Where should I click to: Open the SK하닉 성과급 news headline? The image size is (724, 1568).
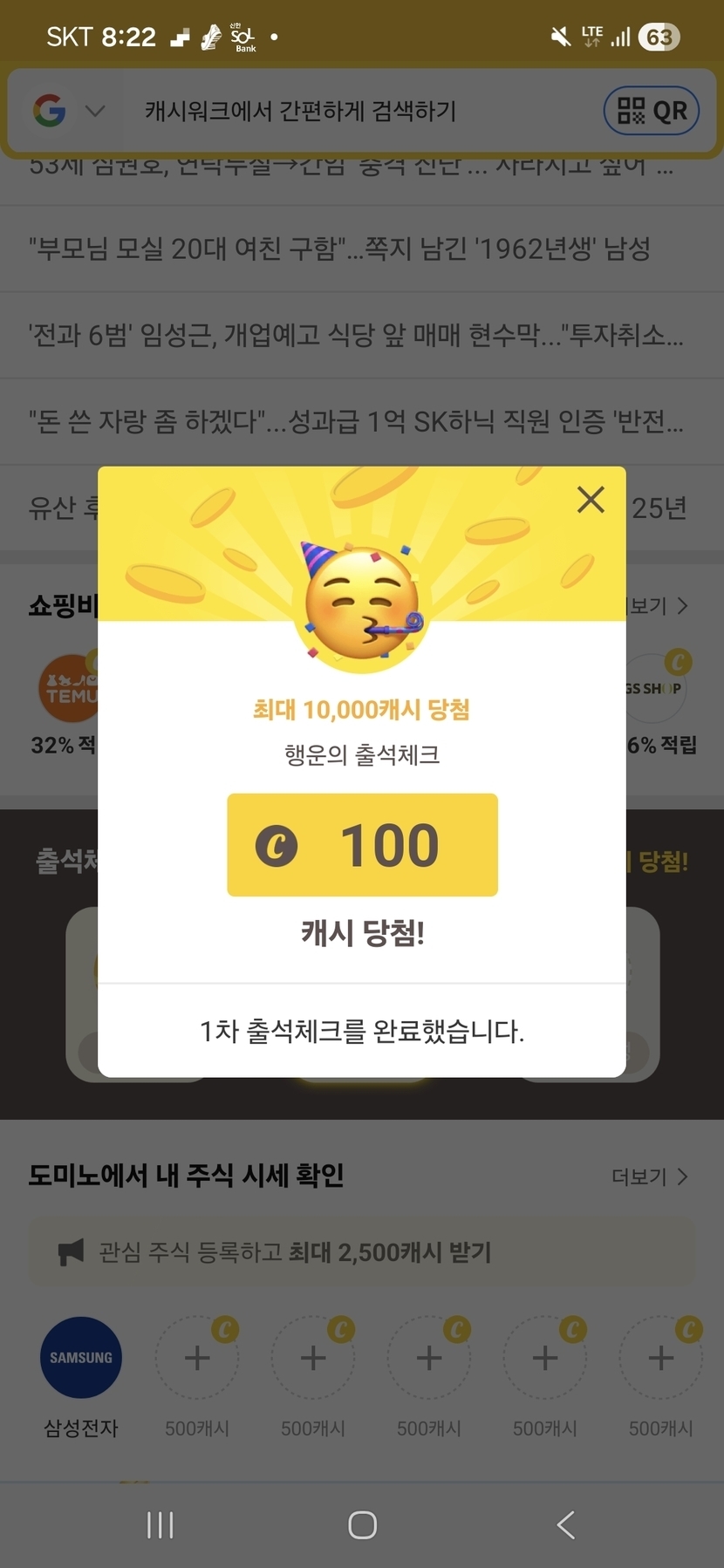point(356,422)
